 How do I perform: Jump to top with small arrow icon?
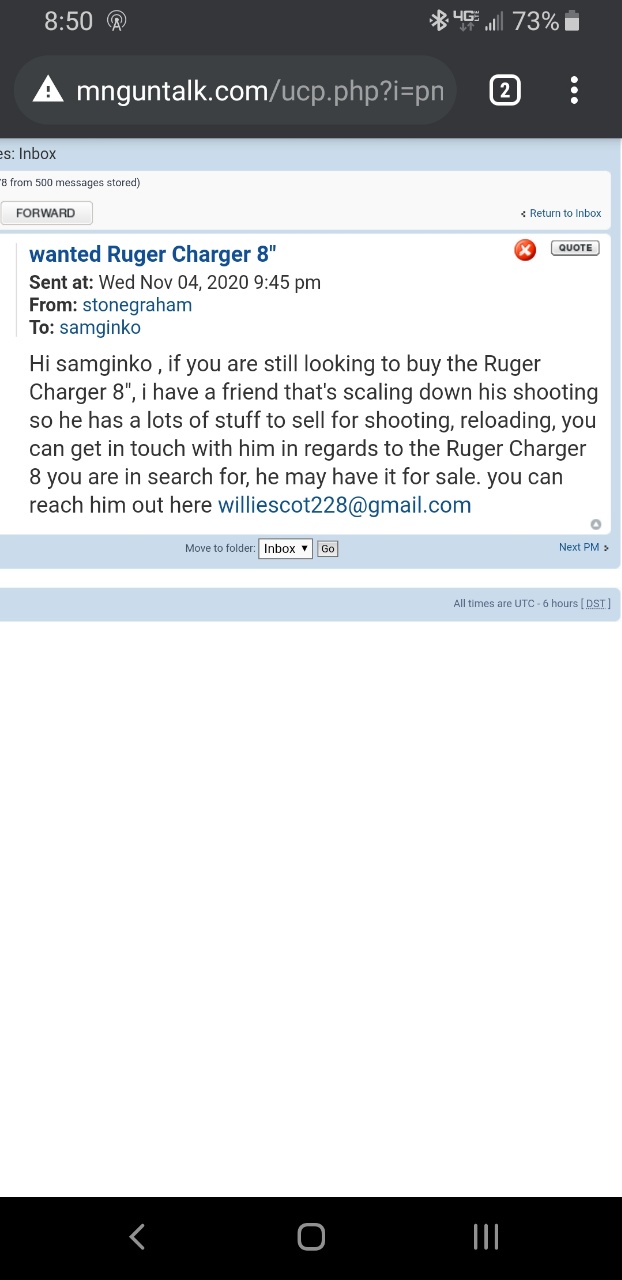pyautogui.click(x=596, y=524)
